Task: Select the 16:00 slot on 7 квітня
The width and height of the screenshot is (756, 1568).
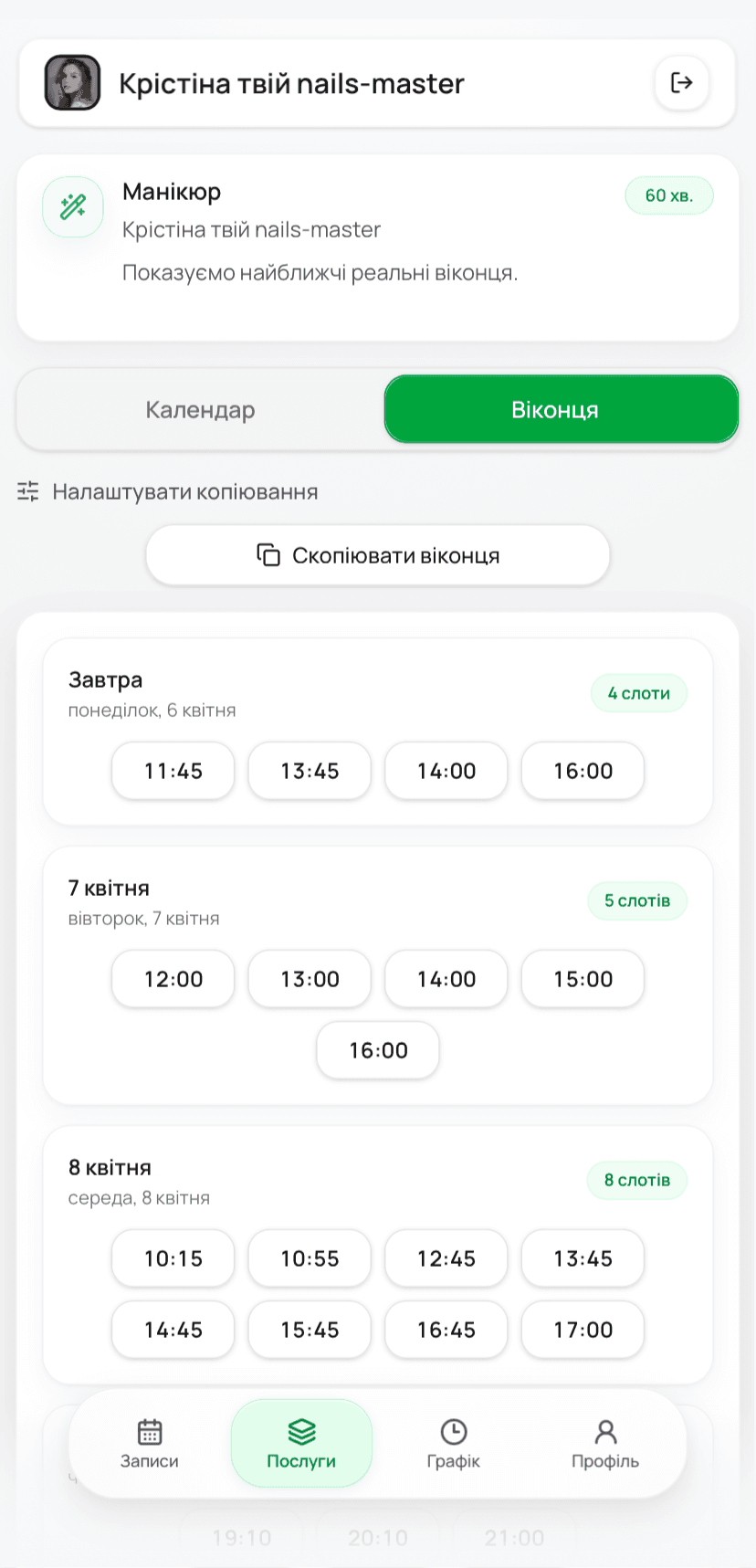Action: [x=378, y=1050]
